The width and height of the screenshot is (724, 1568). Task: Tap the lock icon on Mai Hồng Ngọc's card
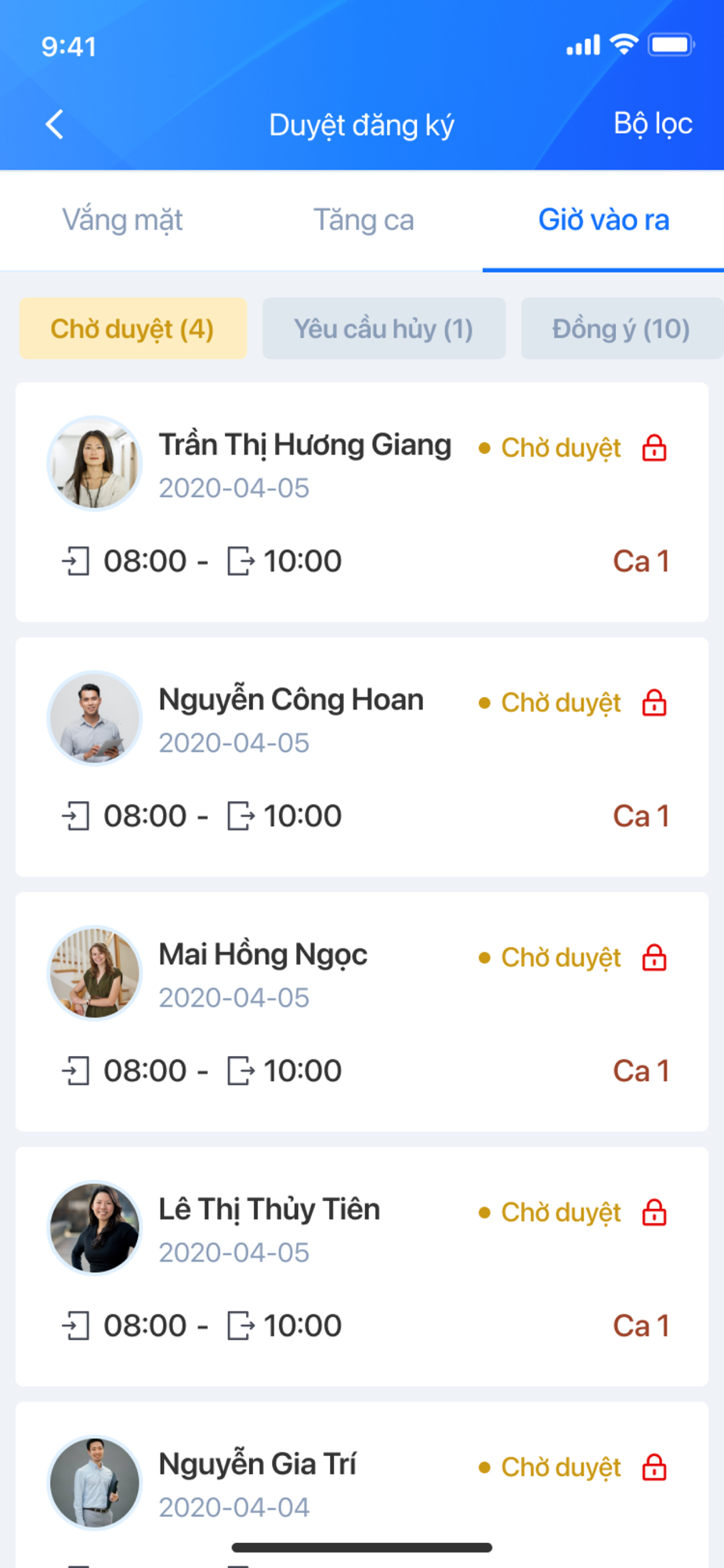tap(654, 957)
